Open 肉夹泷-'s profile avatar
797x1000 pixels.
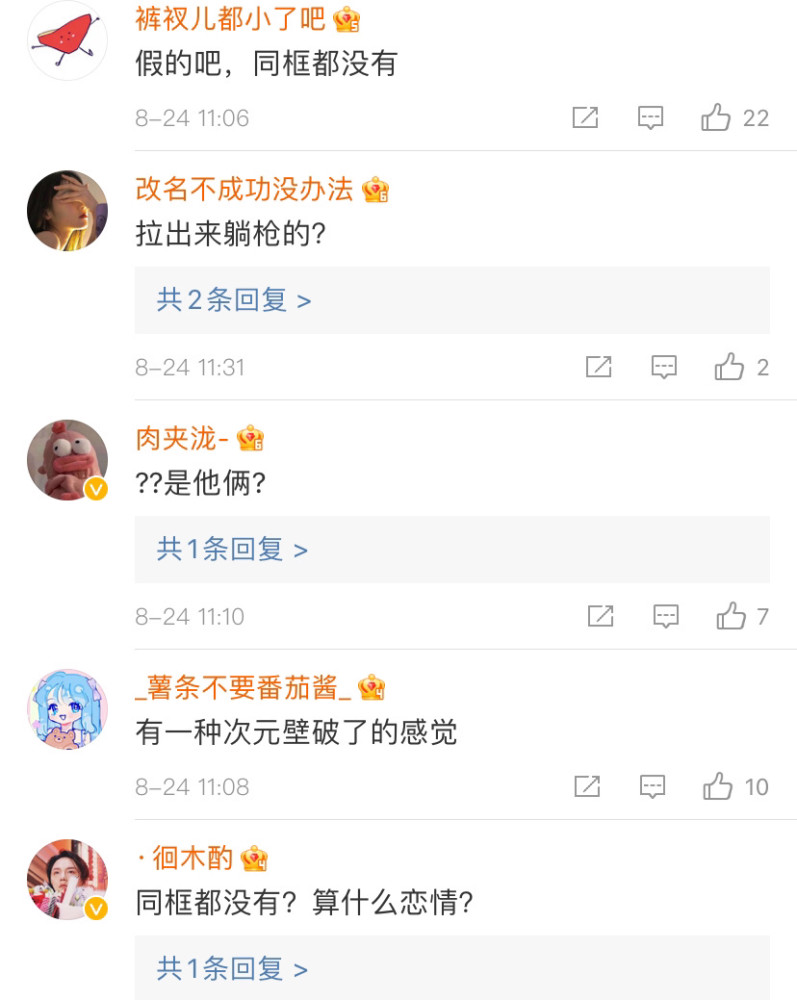tap(67, 459)
